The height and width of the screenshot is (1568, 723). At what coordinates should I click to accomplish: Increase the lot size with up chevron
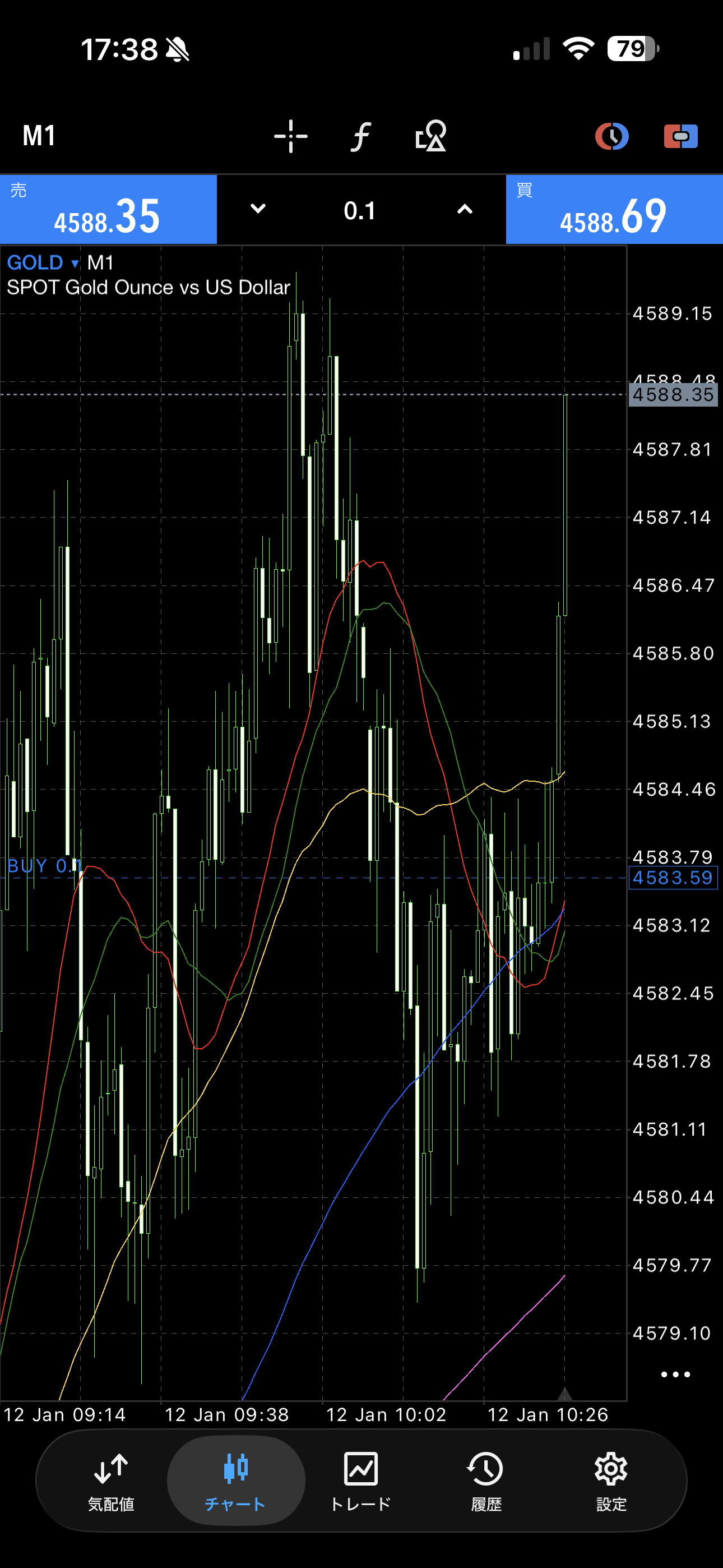tap(465, 209)
